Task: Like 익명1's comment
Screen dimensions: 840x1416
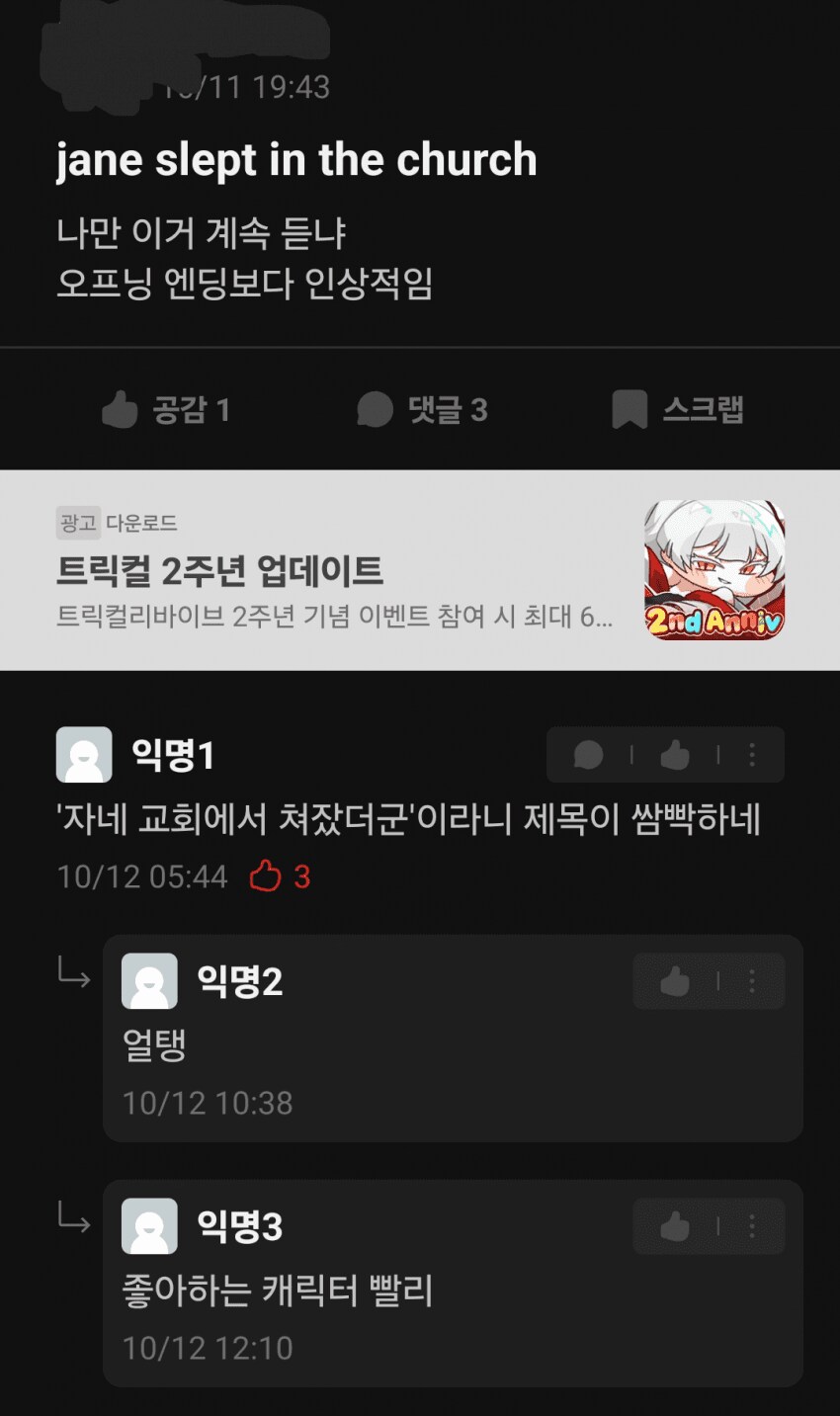Action: point(675,755)
